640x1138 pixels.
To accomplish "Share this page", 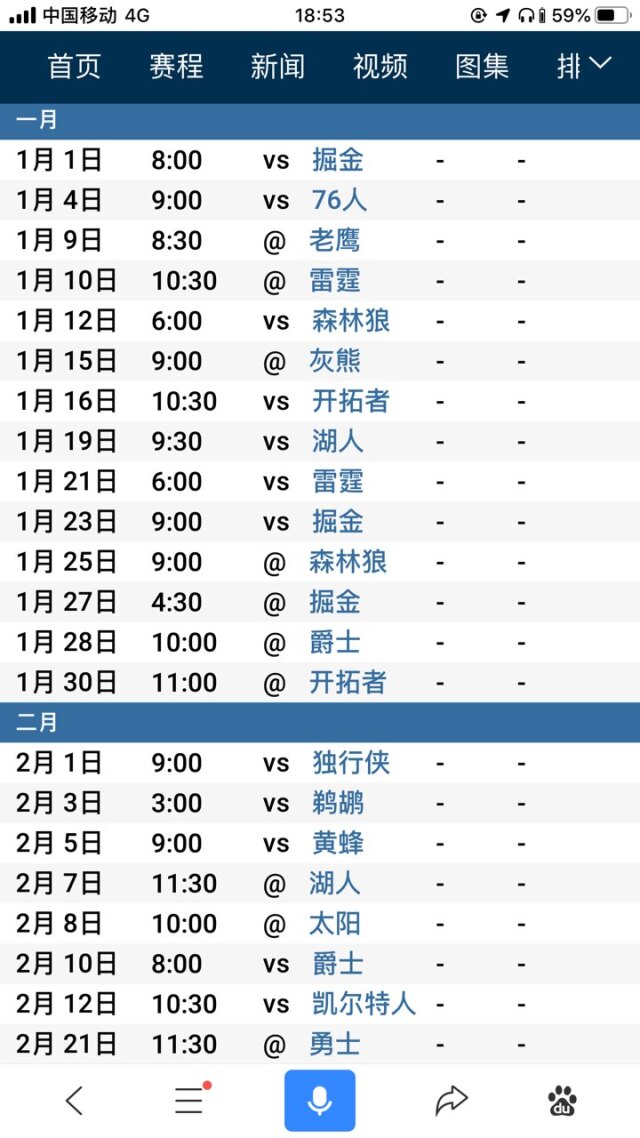I will point(451,1100).
